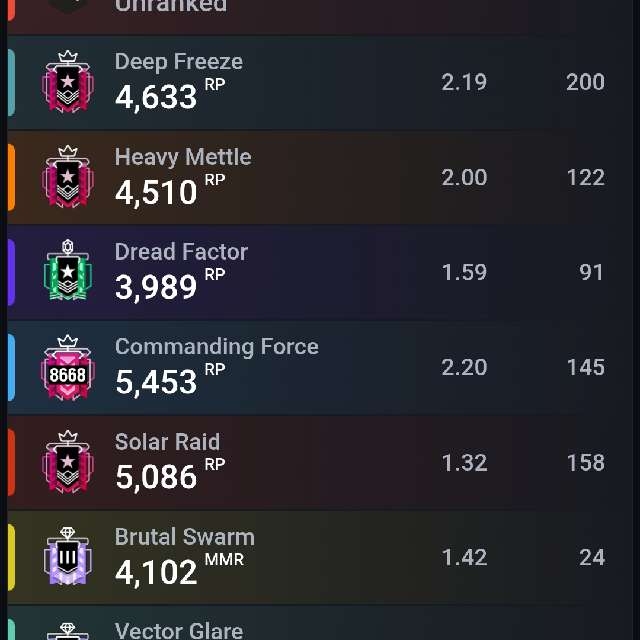The image size is (640, 640).
Task: Open the Solar Raid season row
Action: (x=320, y=462)
